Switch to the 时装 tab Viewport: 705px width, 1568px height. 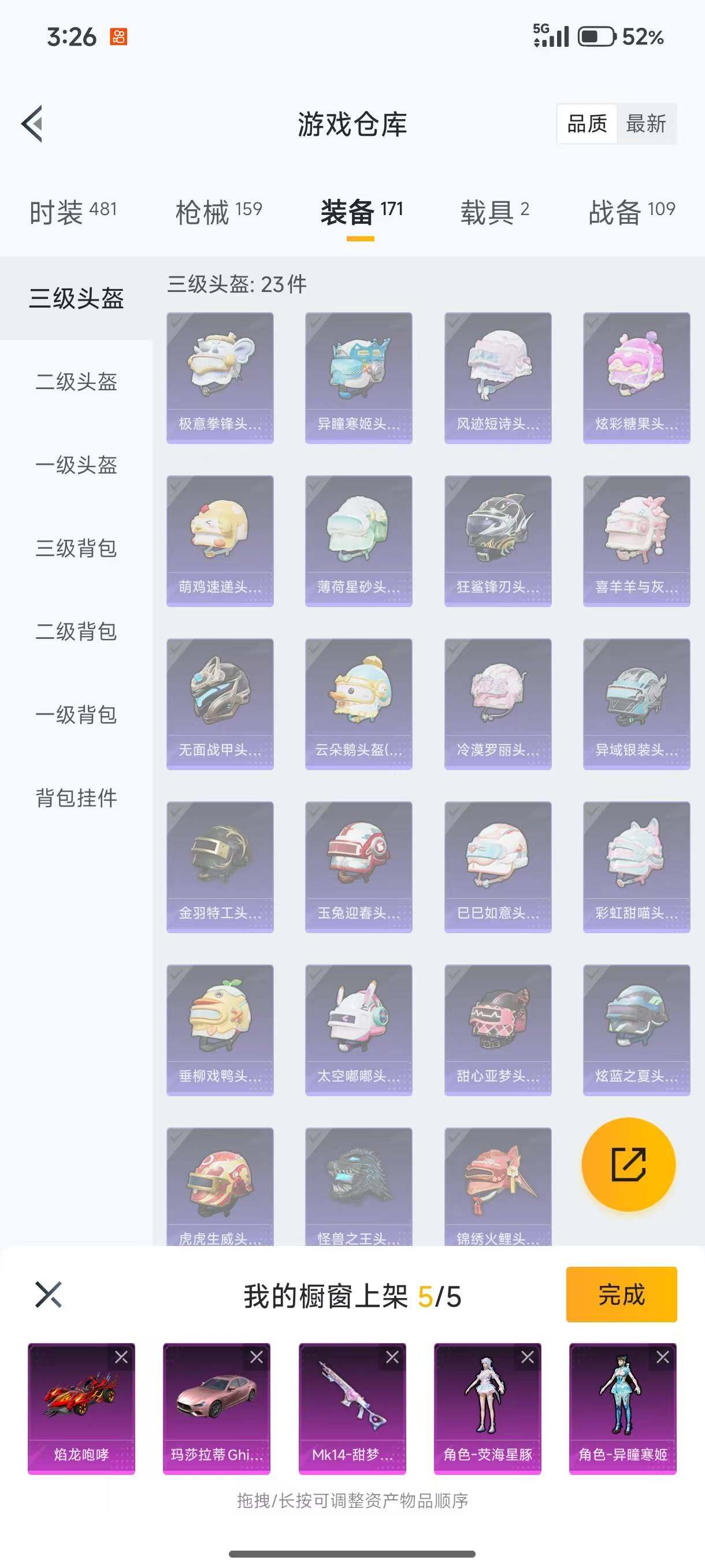point(72,212)
